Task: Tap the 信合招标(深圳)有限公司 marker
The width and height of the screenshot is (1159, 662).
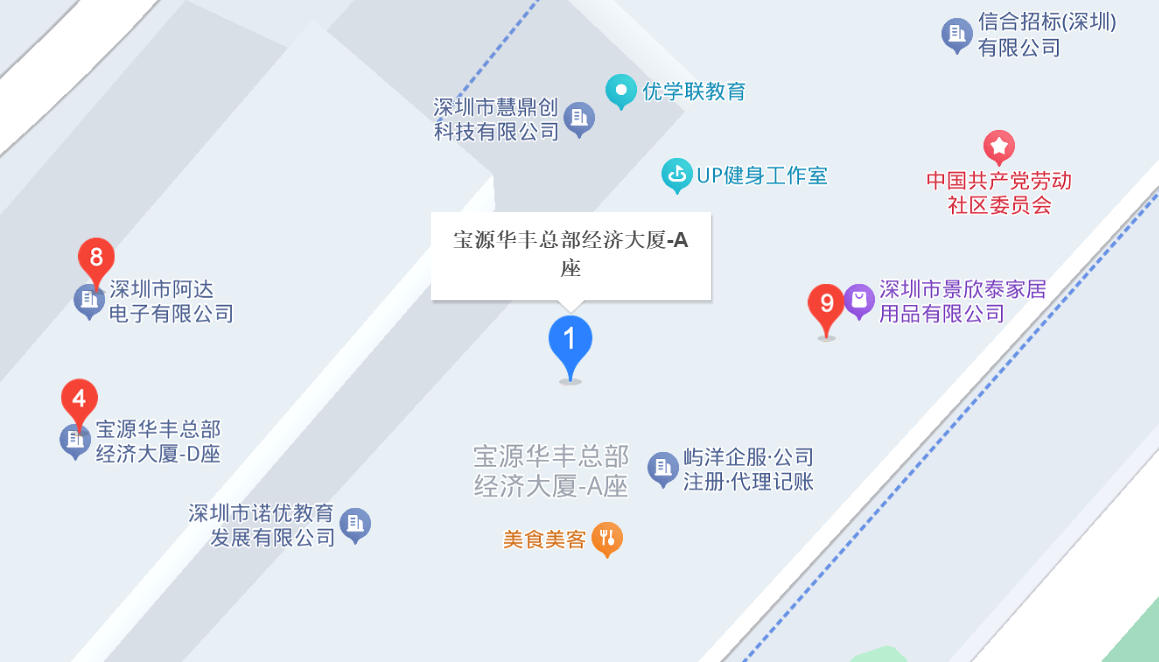Action: click(957, 35)
